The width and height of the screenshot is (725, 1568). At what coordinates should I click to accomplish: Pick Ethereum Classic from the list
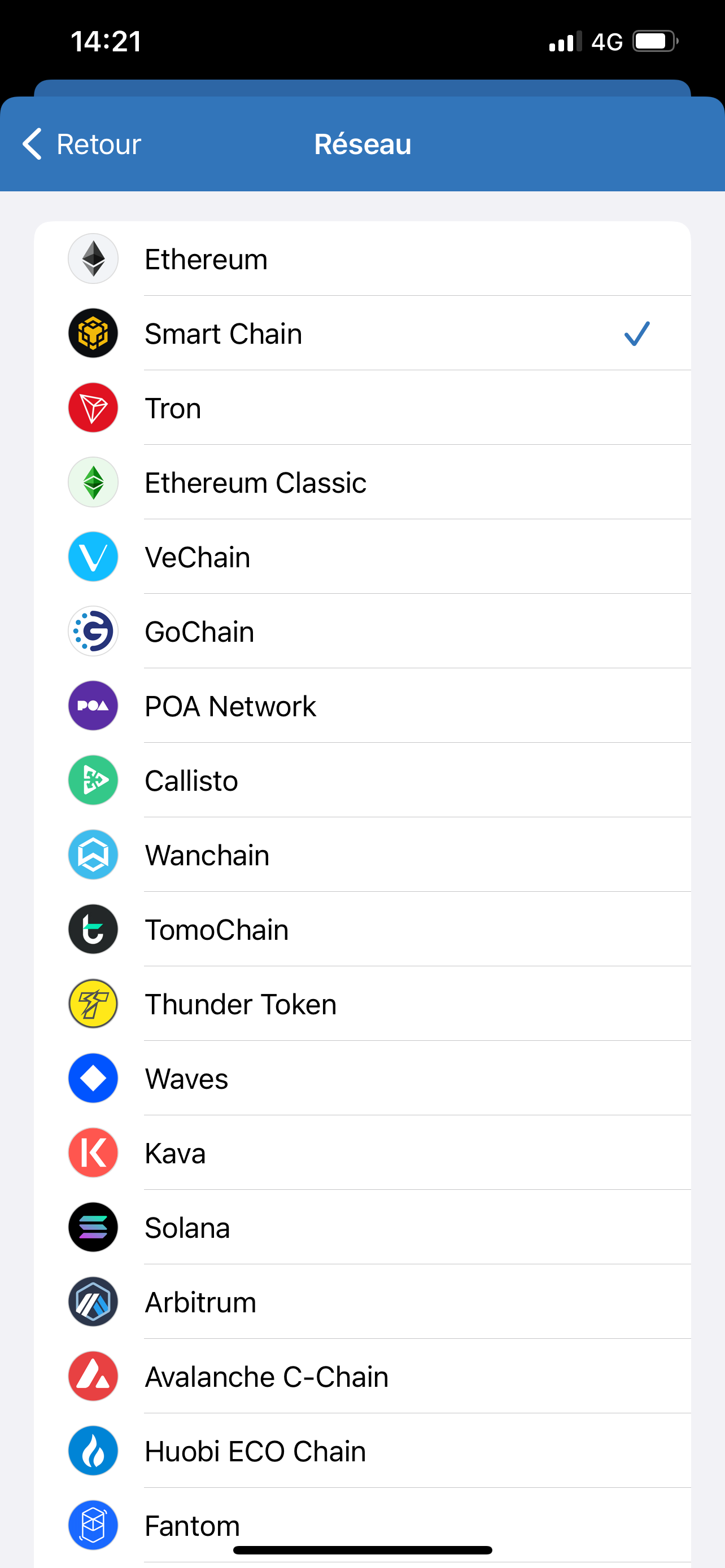tap(361, 483)
